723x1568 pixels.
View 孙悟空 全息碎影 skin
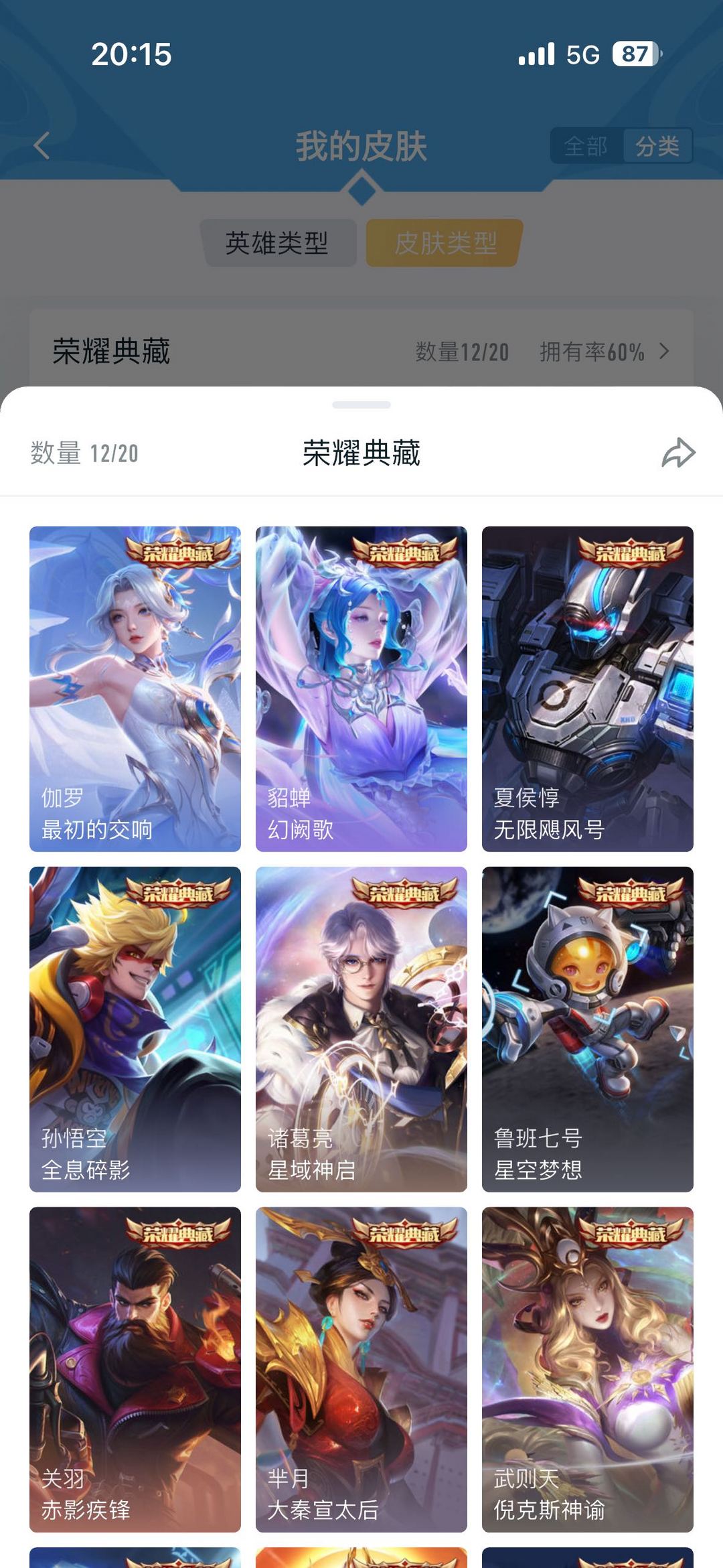(135, 1029)
